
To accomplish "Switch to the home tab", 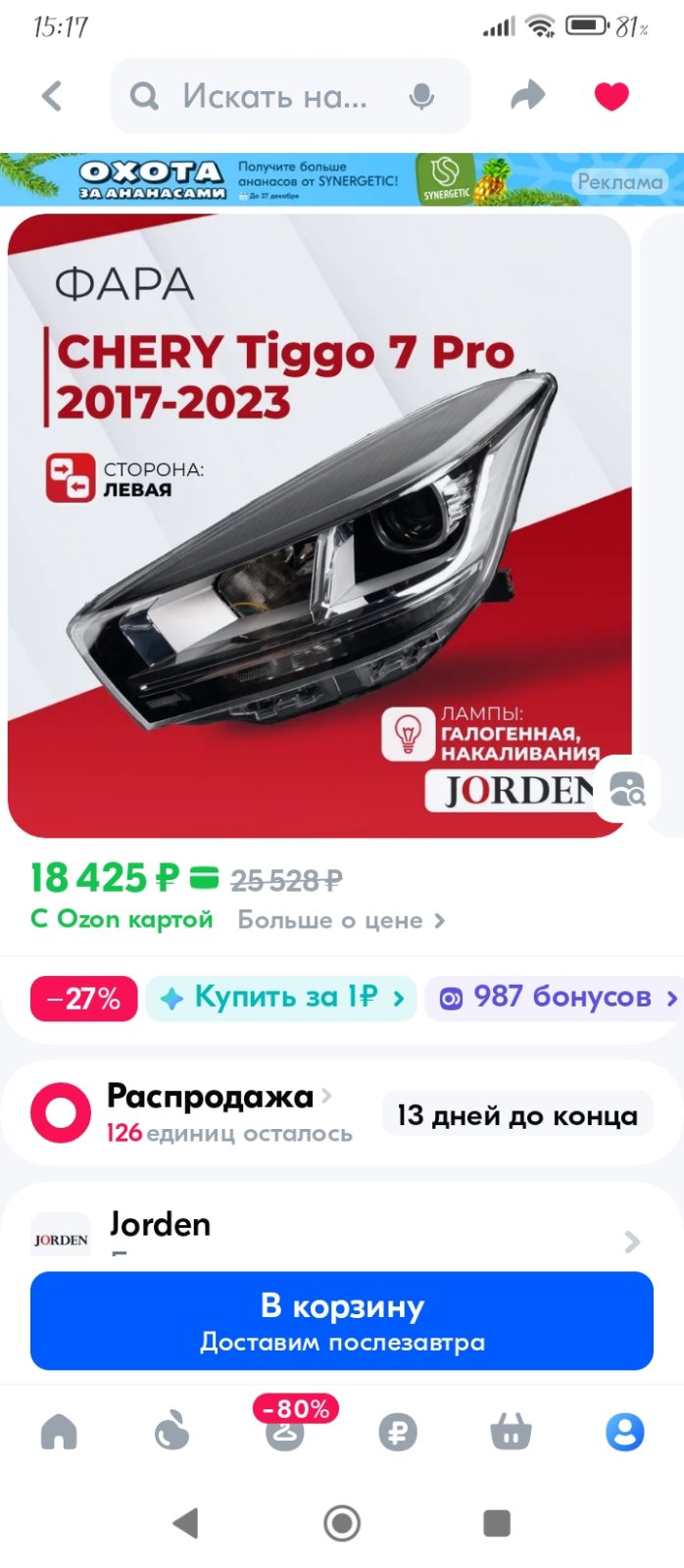I will 59,1432.
